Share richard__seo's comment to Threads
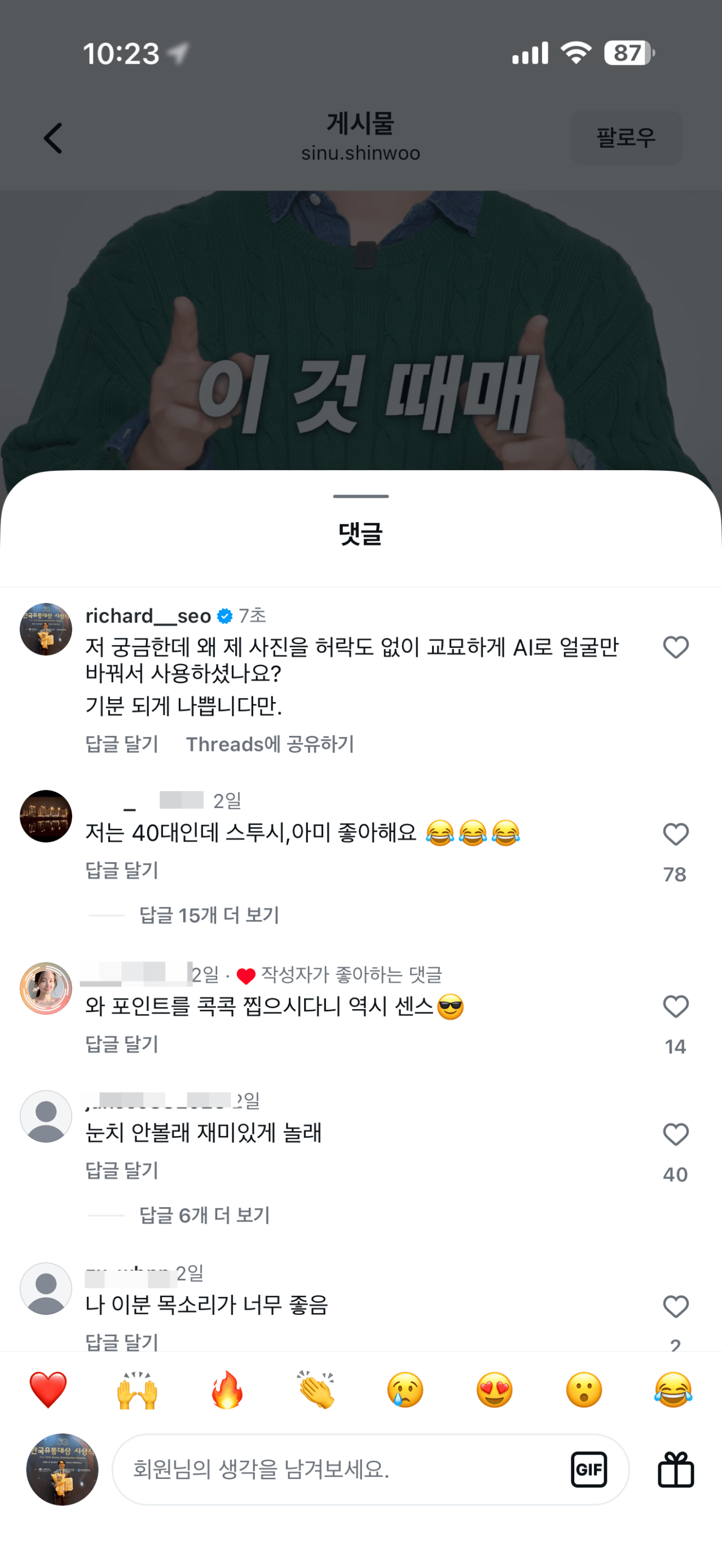The width and height of the screenshot is (722, 1568). click(x=270, y=744)
